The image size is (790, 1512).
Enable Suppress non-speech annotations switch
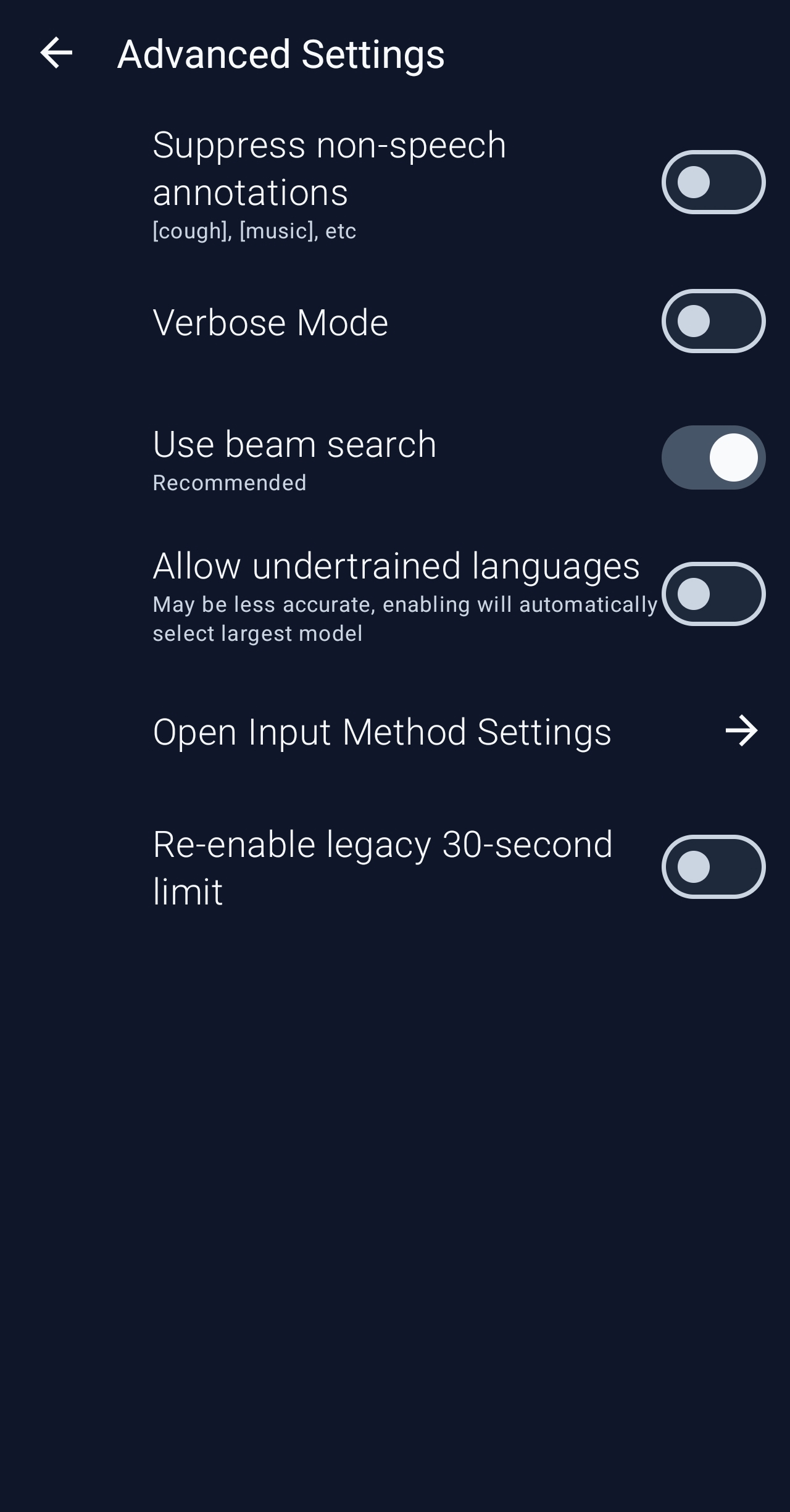click(x=713, y=182)
